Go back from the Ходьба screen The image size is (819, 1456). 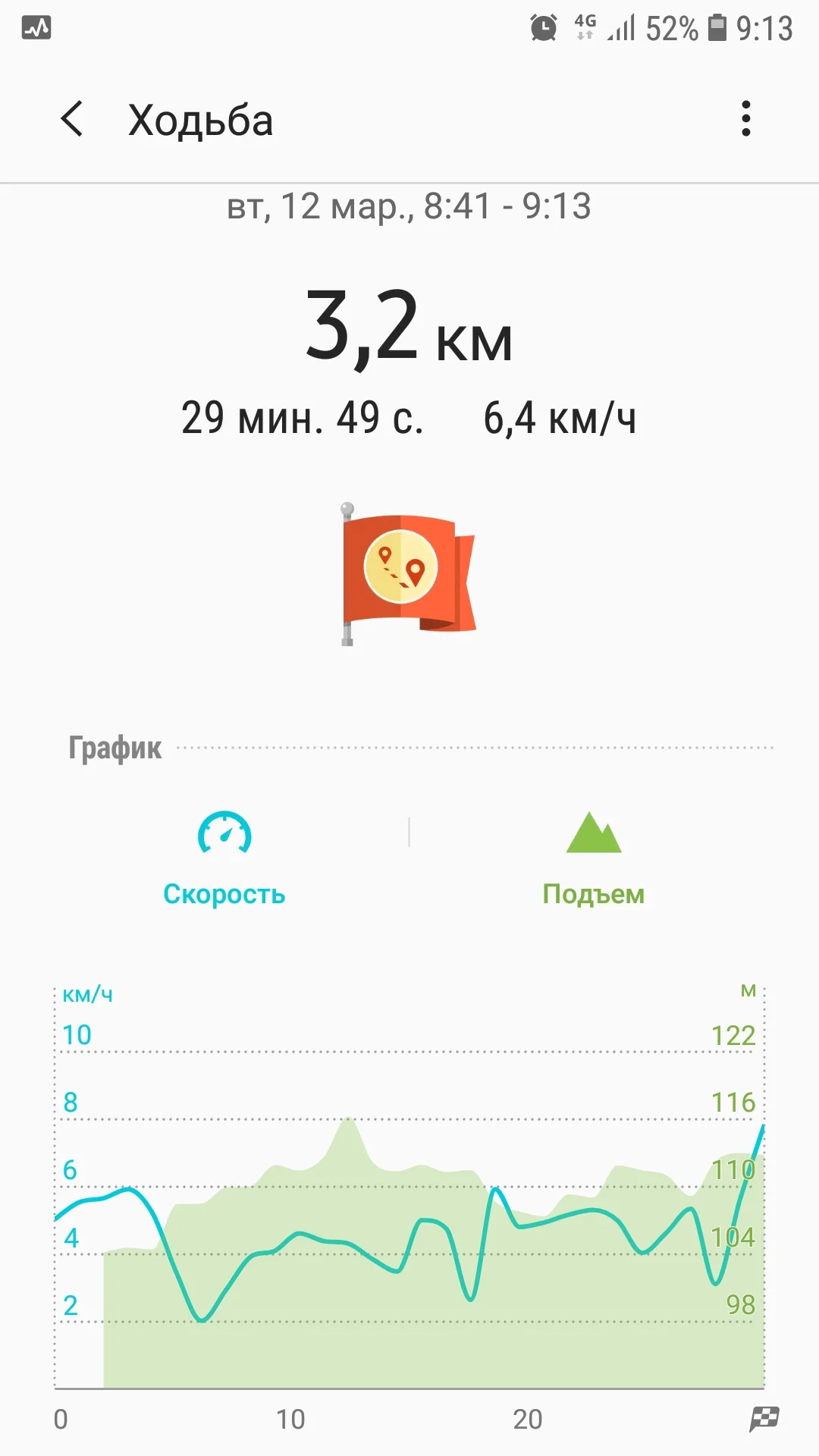pos(72,119)
